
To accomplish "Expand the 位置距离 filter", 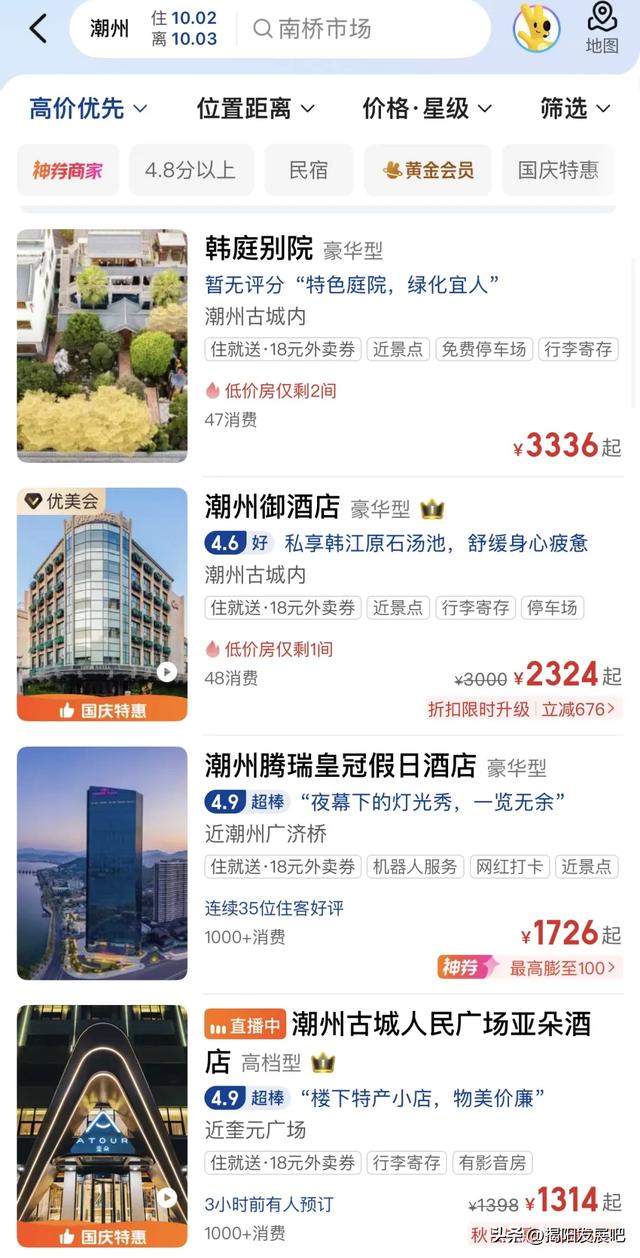I will (255, 108).
